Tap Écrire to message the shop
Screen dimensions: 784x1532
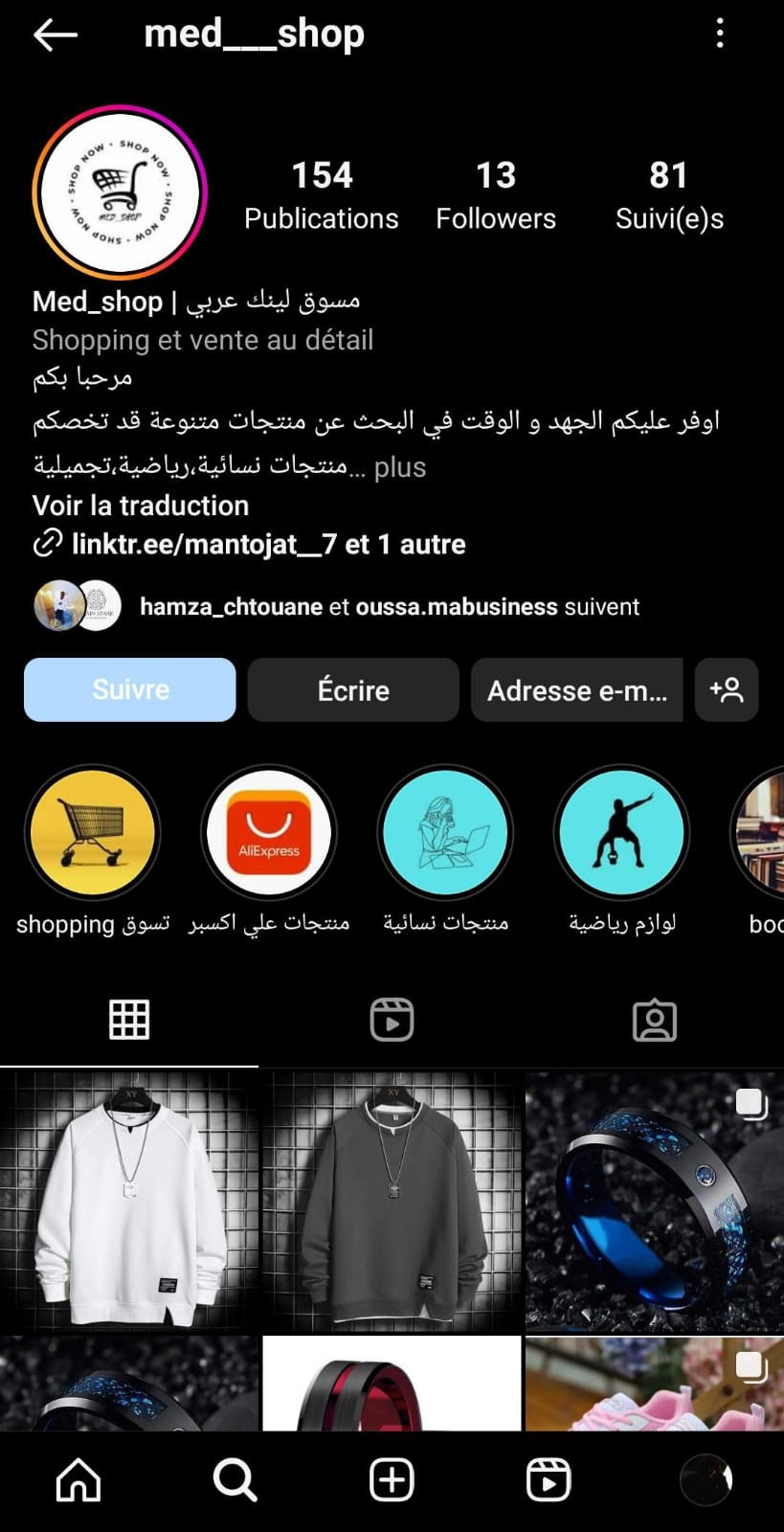(353, 689)
